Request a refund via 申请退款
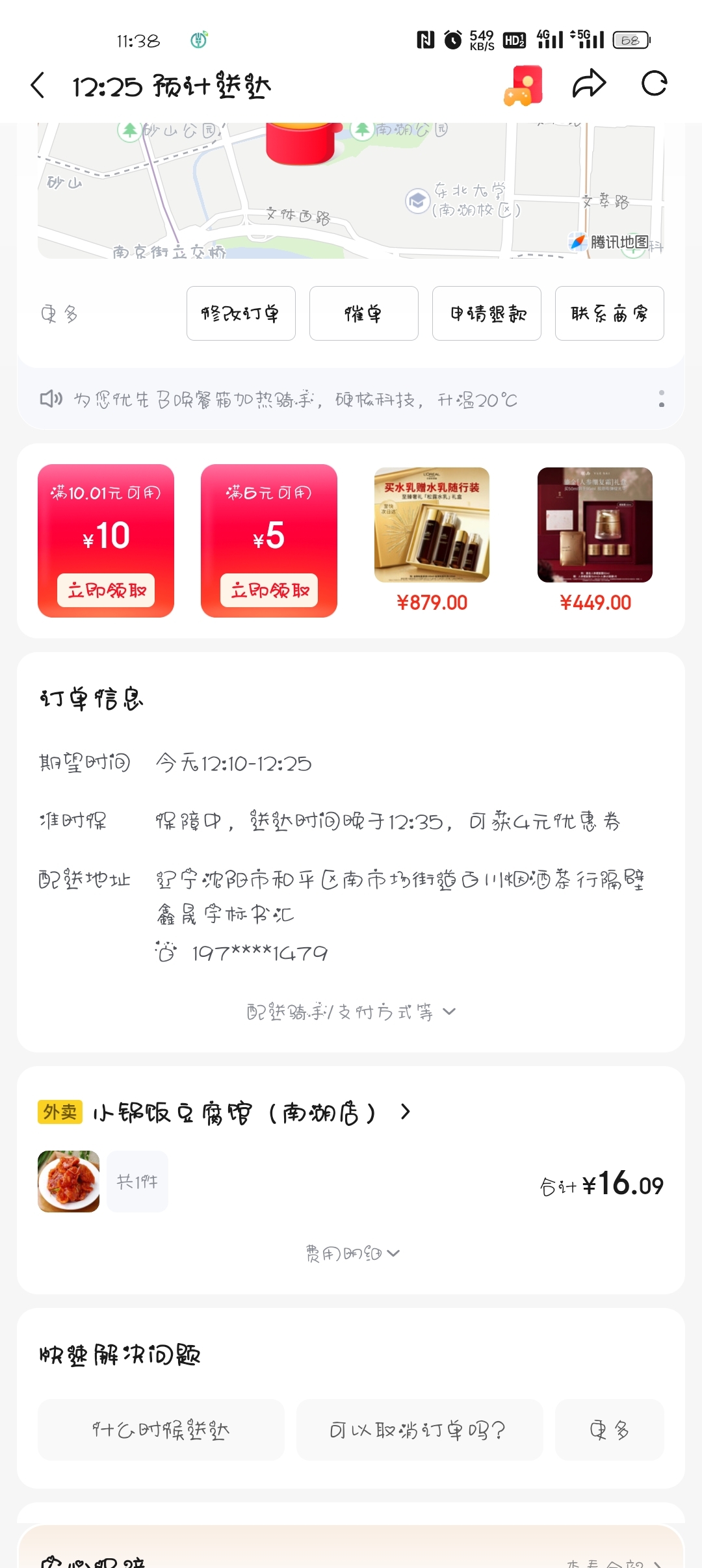This screenshot has height=1568, width=702. click(x=486, y=313)
